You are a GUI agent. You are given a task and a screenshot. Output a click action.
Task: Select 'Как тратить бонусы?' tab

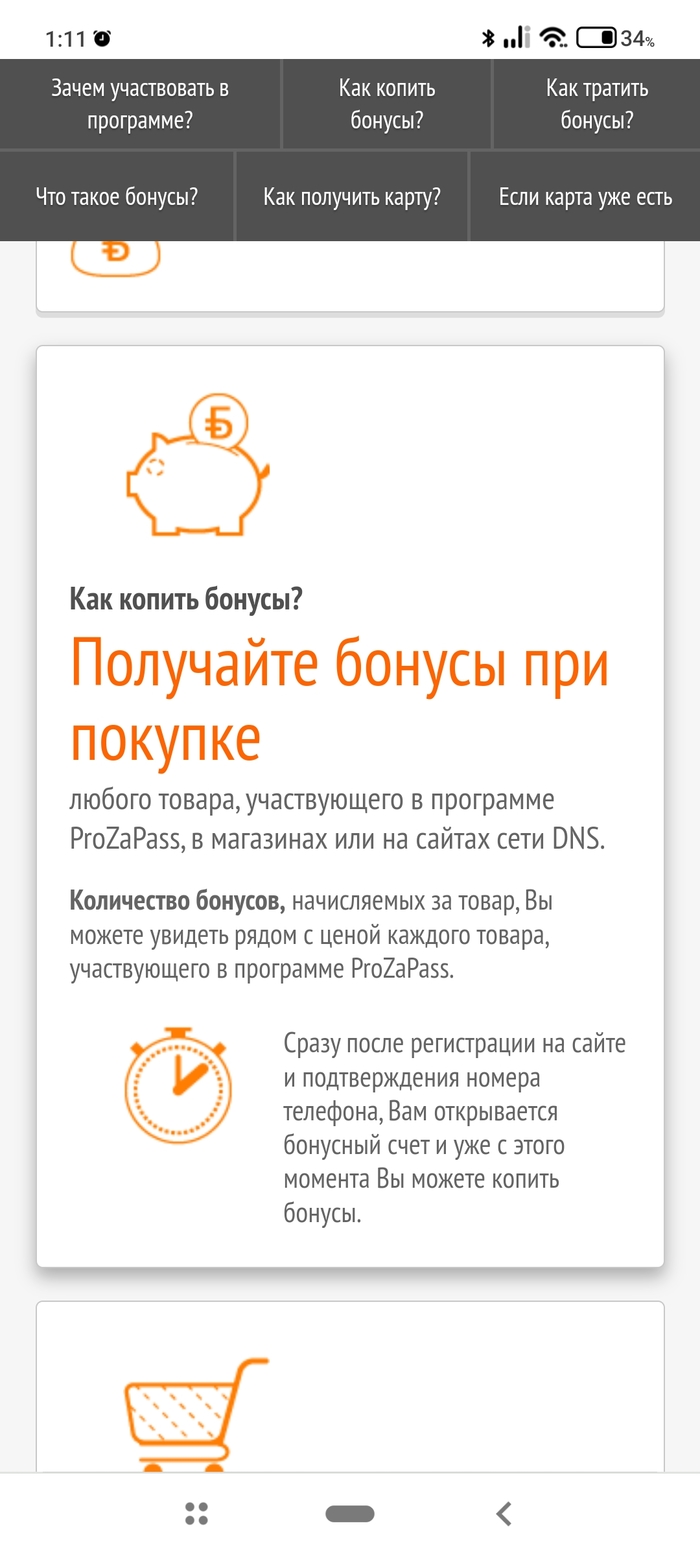pos(597,104)
